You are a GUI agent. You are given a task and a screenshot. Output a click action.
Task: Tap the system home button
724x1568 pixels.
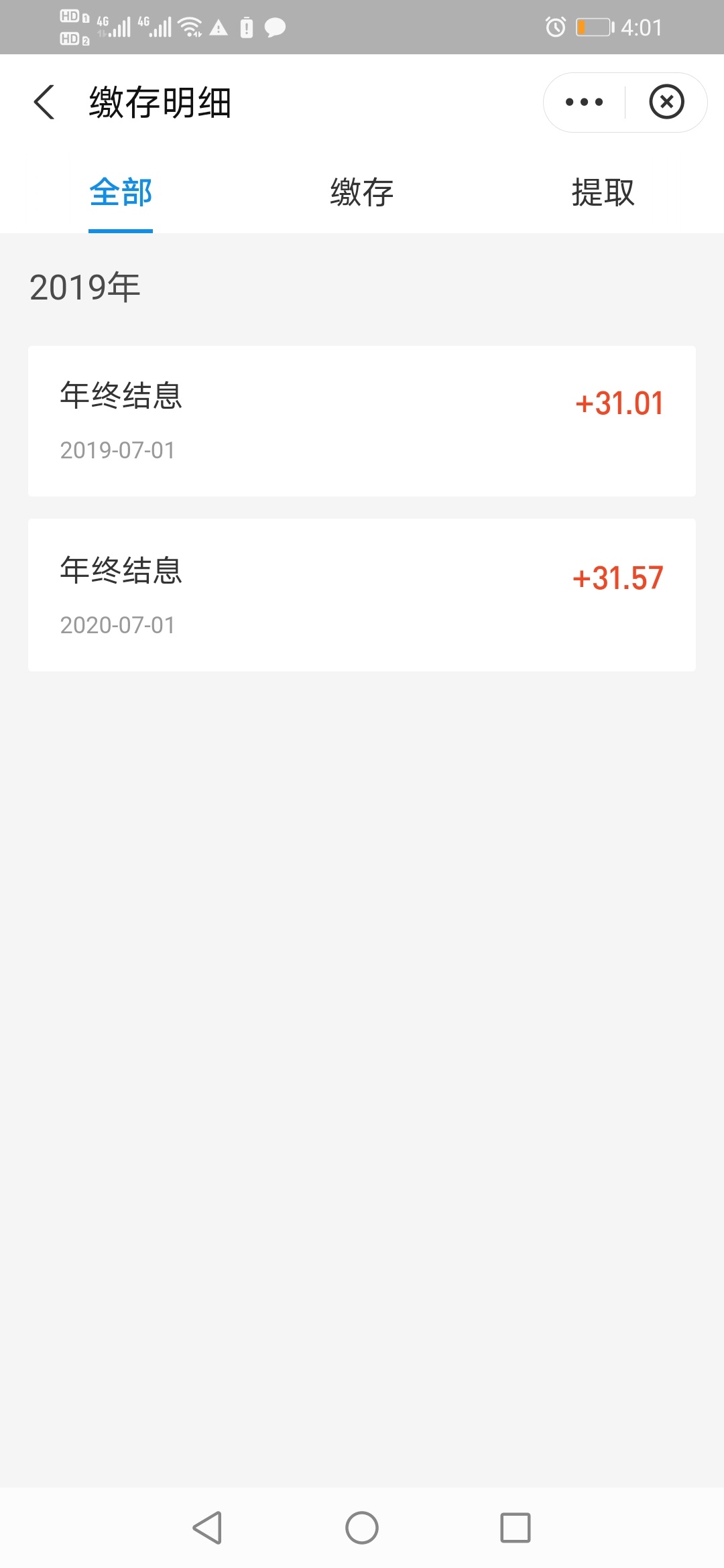point(362,1528)
